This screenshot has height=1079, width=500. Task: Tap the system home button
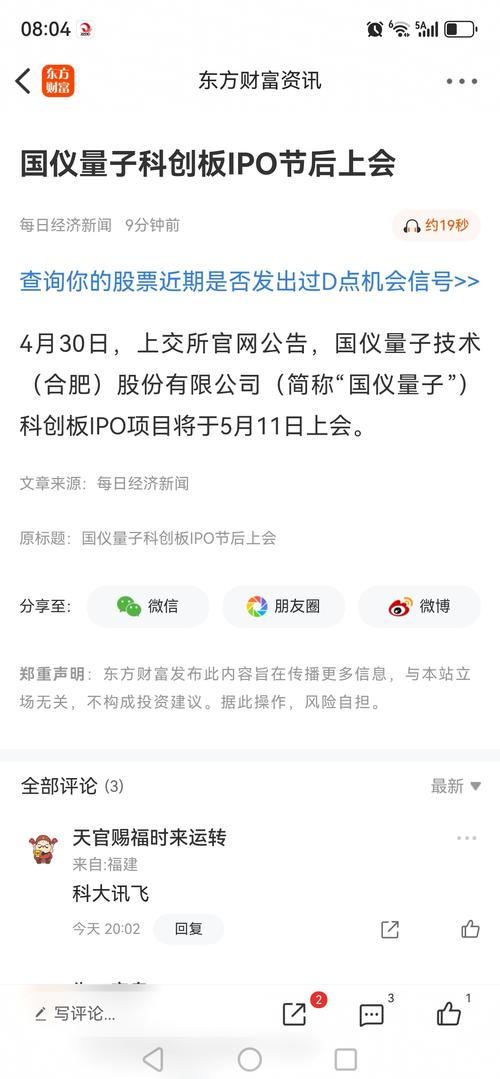point(250,1059)
